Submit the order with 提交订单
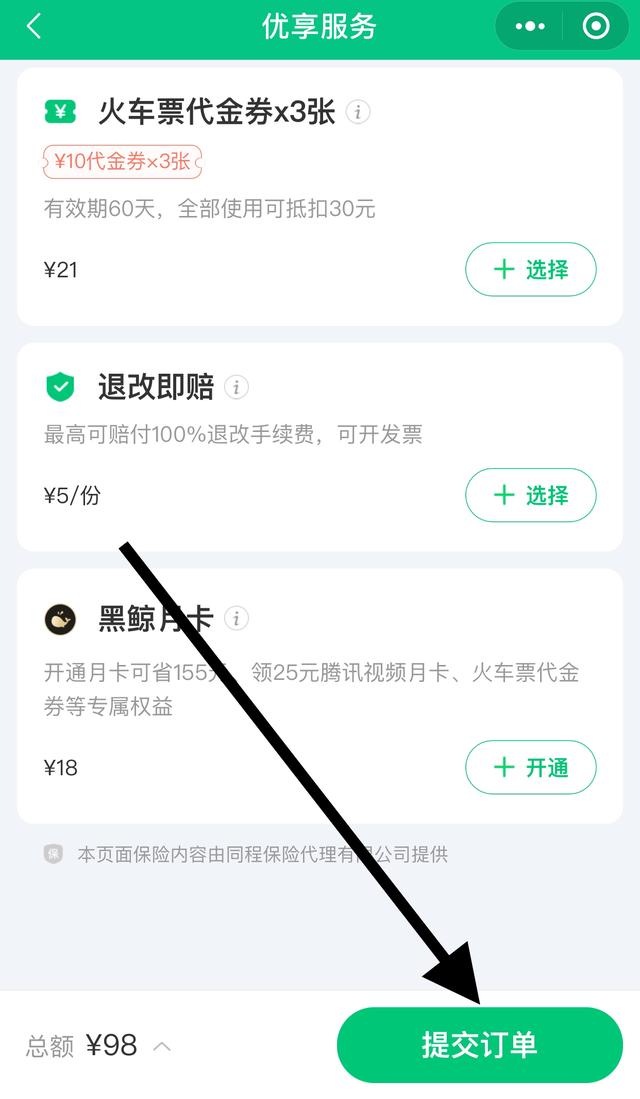Viewport: 640px width, 1099px height. pyautogui.click(x=479, y=1045)
